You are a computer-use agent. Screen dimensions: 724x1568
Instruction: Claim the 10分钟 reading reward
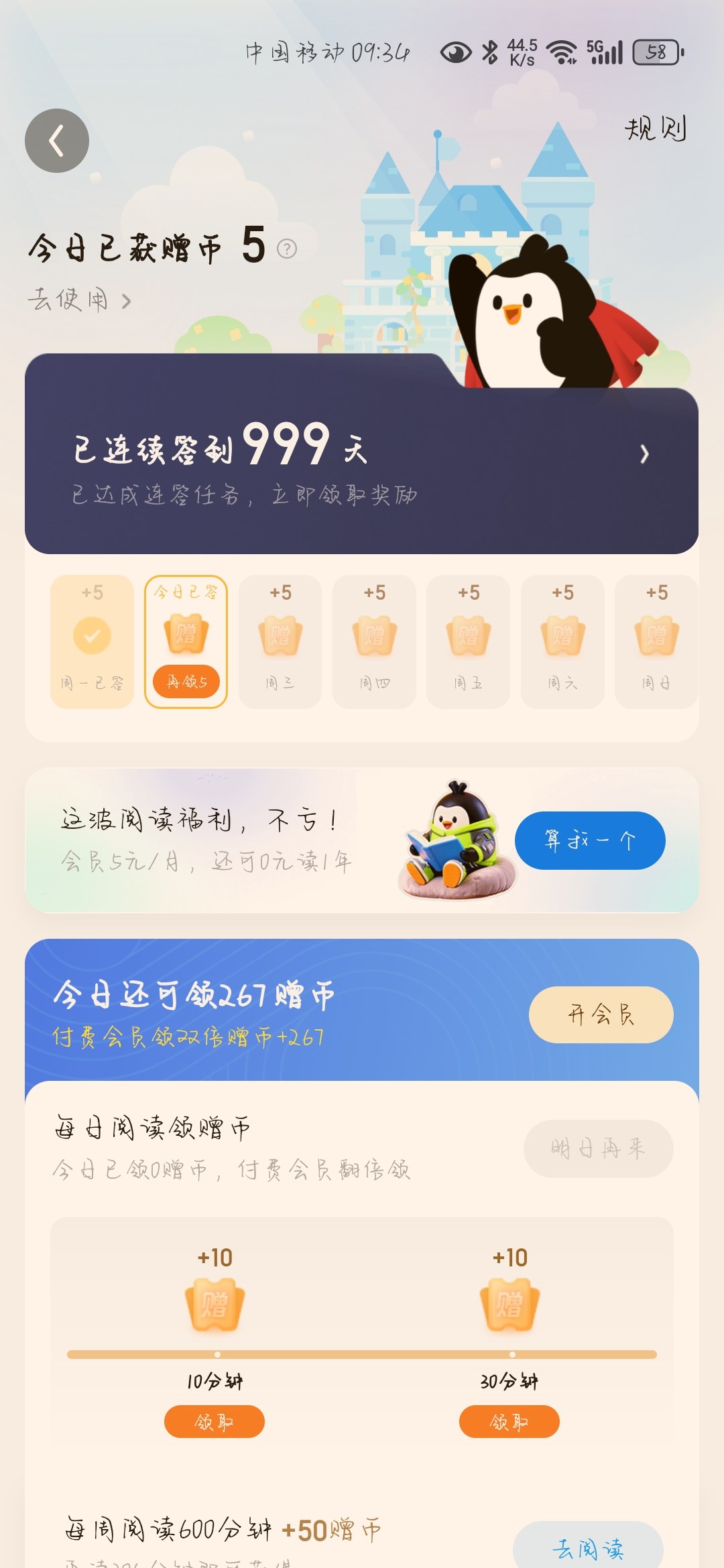(214, 1421)
